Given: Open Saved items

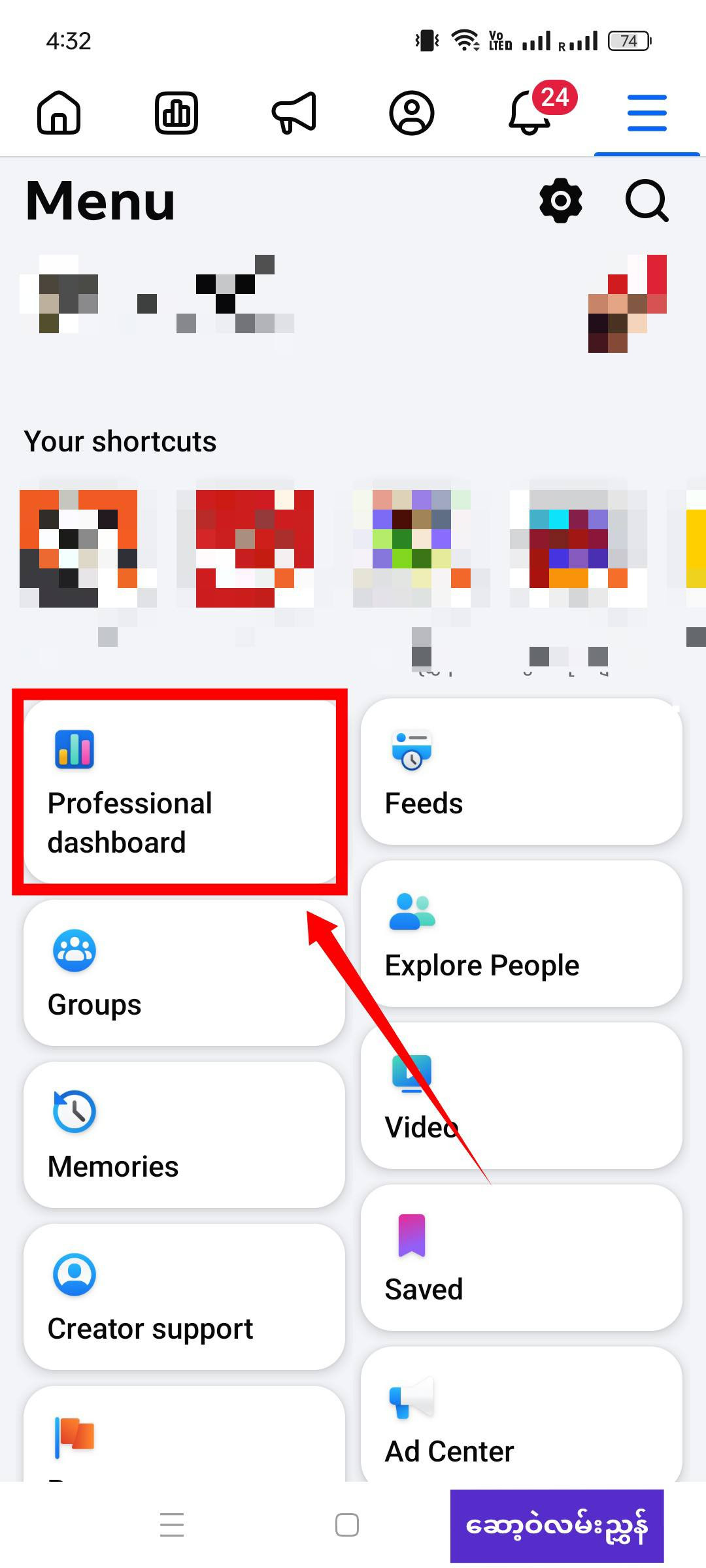Looking at the screenshot, I should point(521,1258).
